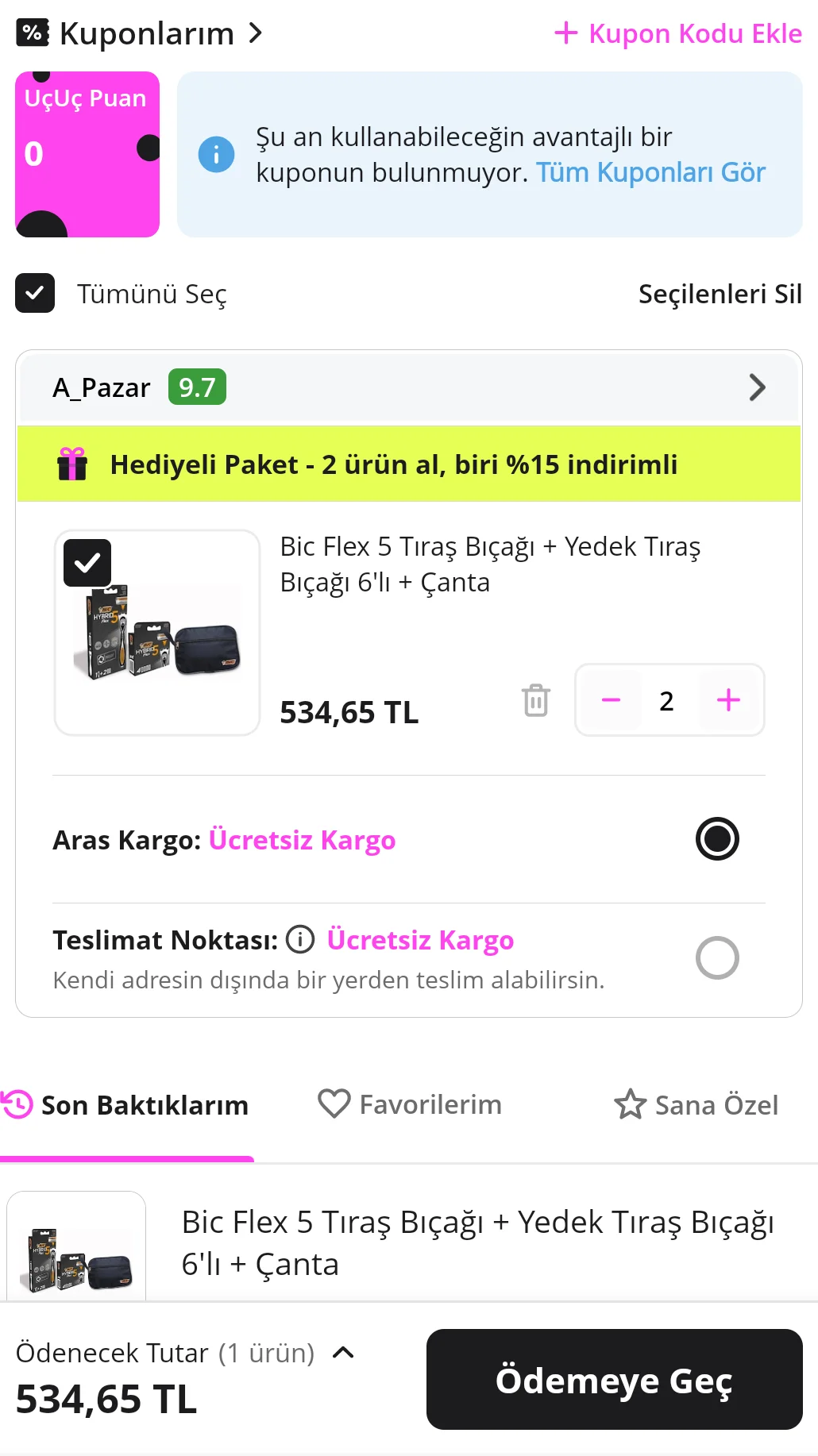818x1456 pixels.
Task: Select Aras Kargo delivery option
Action: click(717, 839)
